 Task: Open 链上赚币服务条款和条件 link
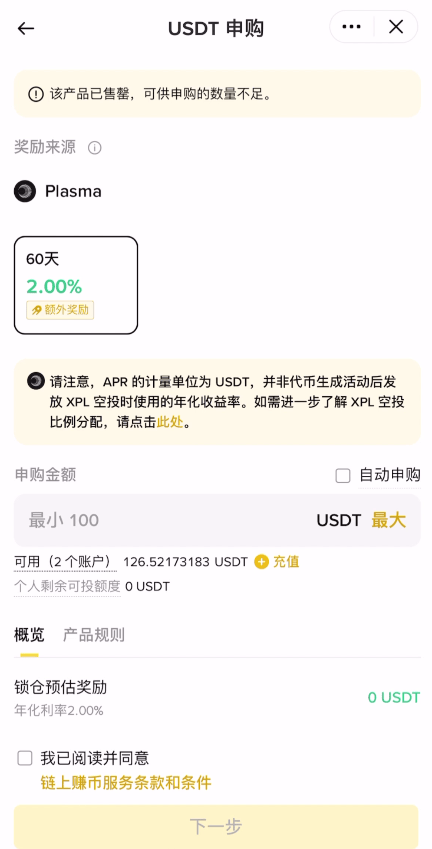[x=126, y=782]
